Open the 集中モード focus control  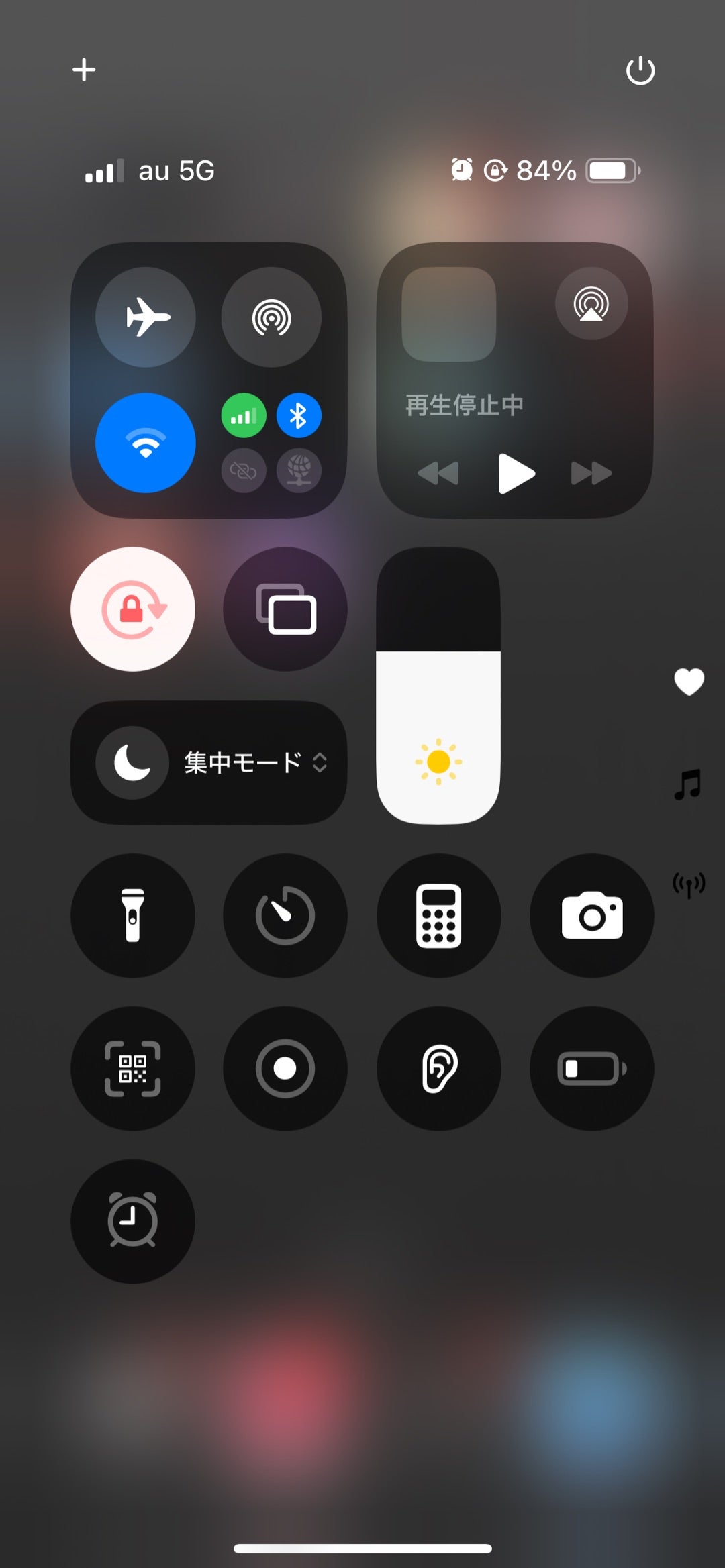pyautogui.click(x=209, y=763)
